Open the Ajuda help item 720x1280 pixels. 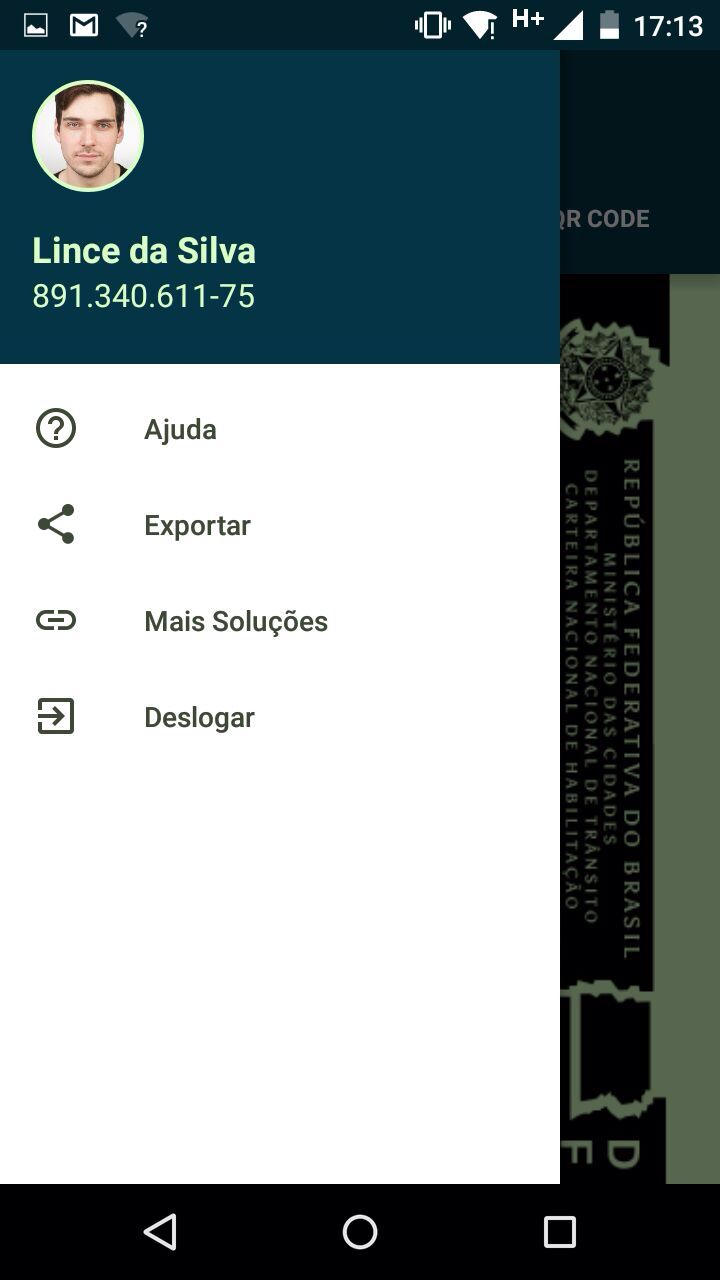(280, 429)
